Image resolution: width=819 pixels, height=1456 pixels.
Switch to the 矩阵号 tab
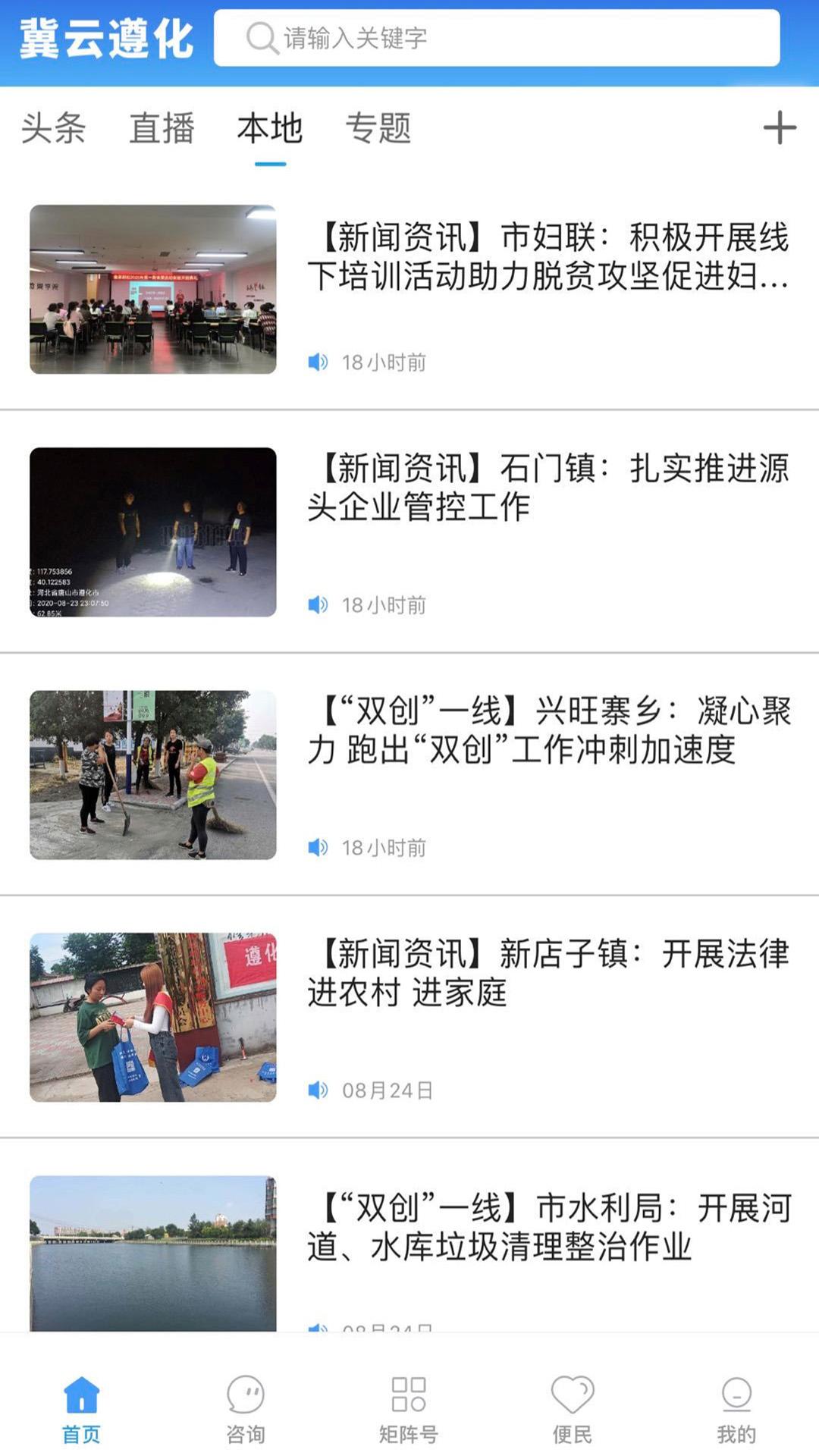[409, 1409]
